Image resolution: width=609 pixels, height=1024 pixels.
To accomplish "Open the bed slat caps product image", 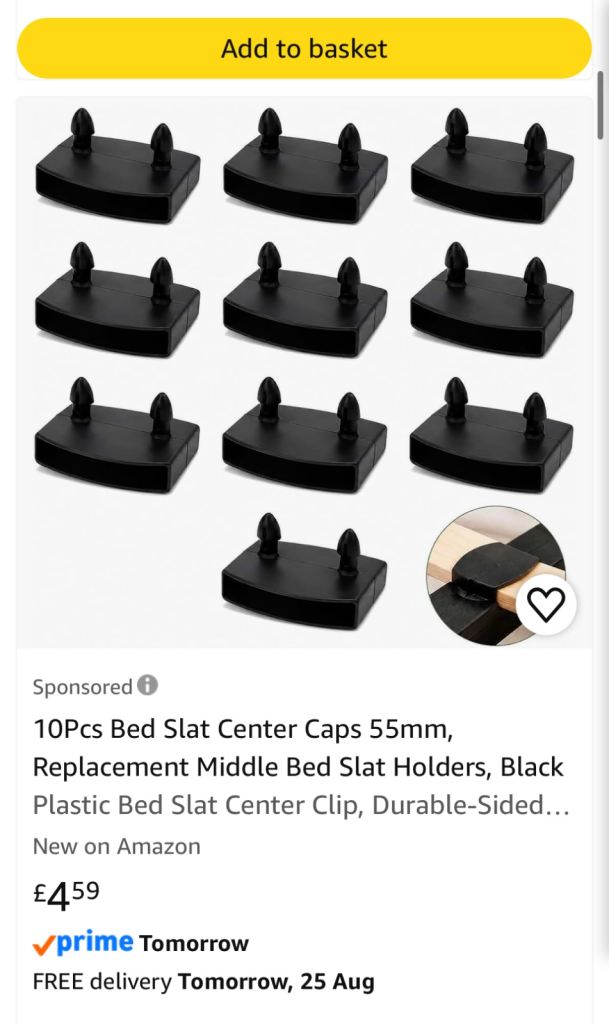I will coord(304,372).
